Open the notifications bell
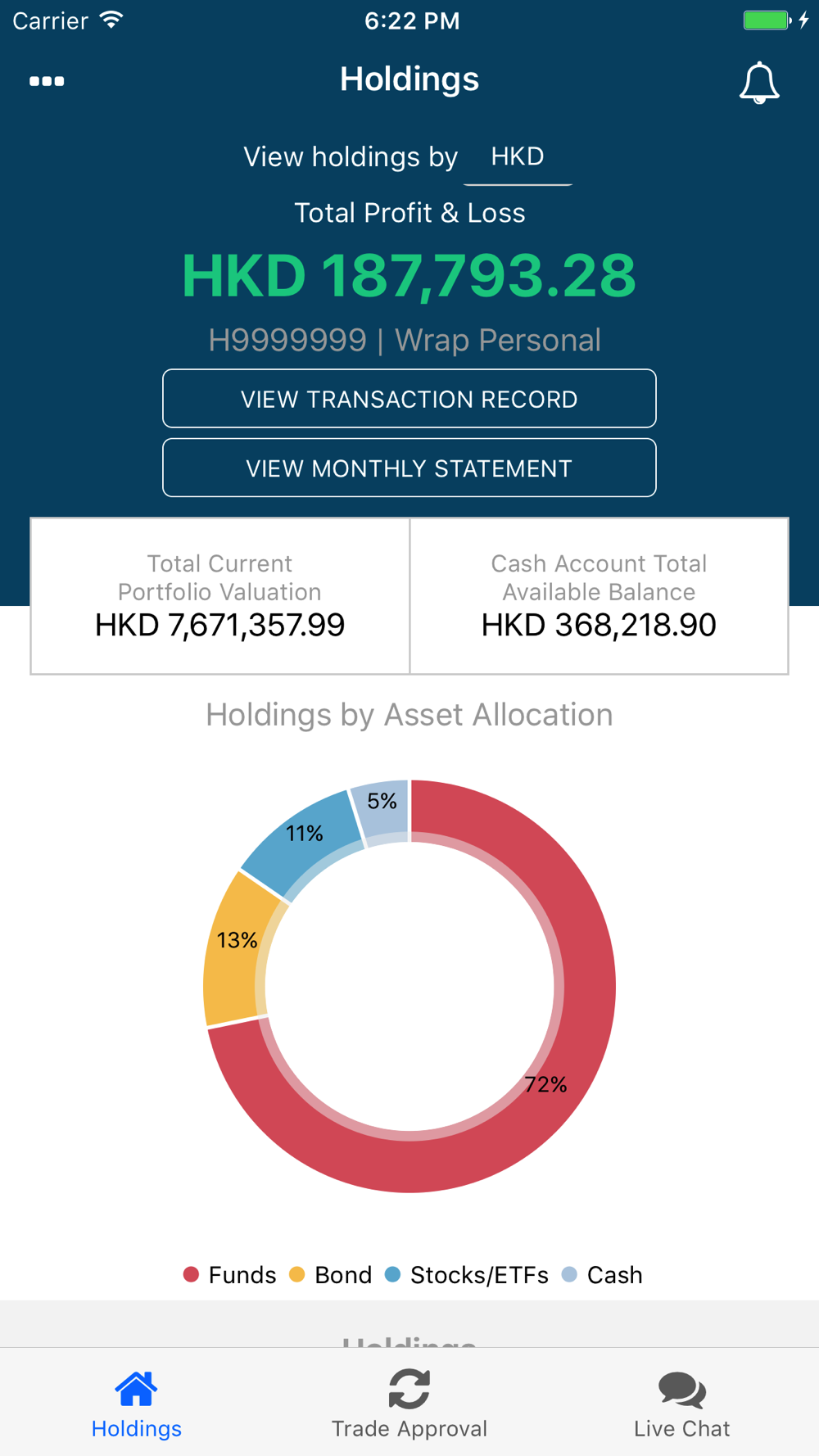819x1456 pixels. click(x=759, y=83)
